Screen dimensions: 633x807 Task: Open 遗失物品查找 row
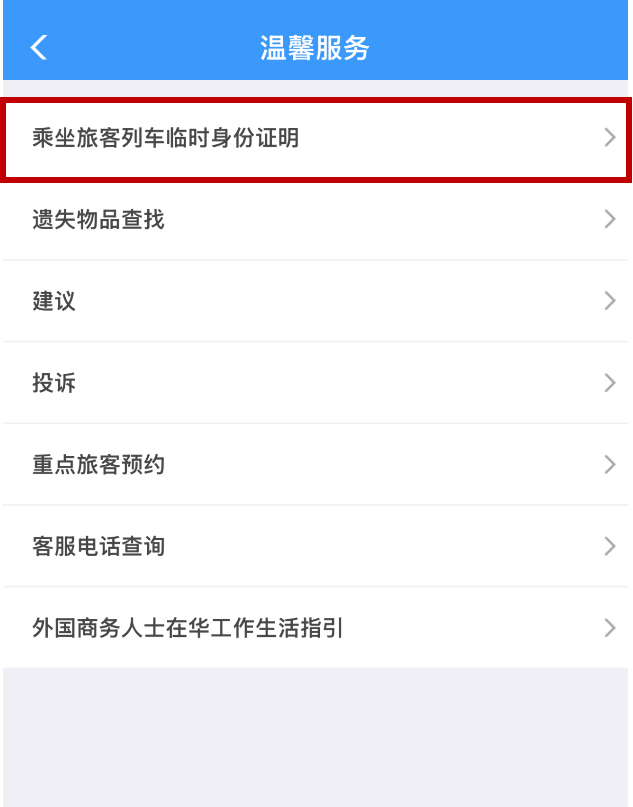pyautogui.click(x=315, y=219)
